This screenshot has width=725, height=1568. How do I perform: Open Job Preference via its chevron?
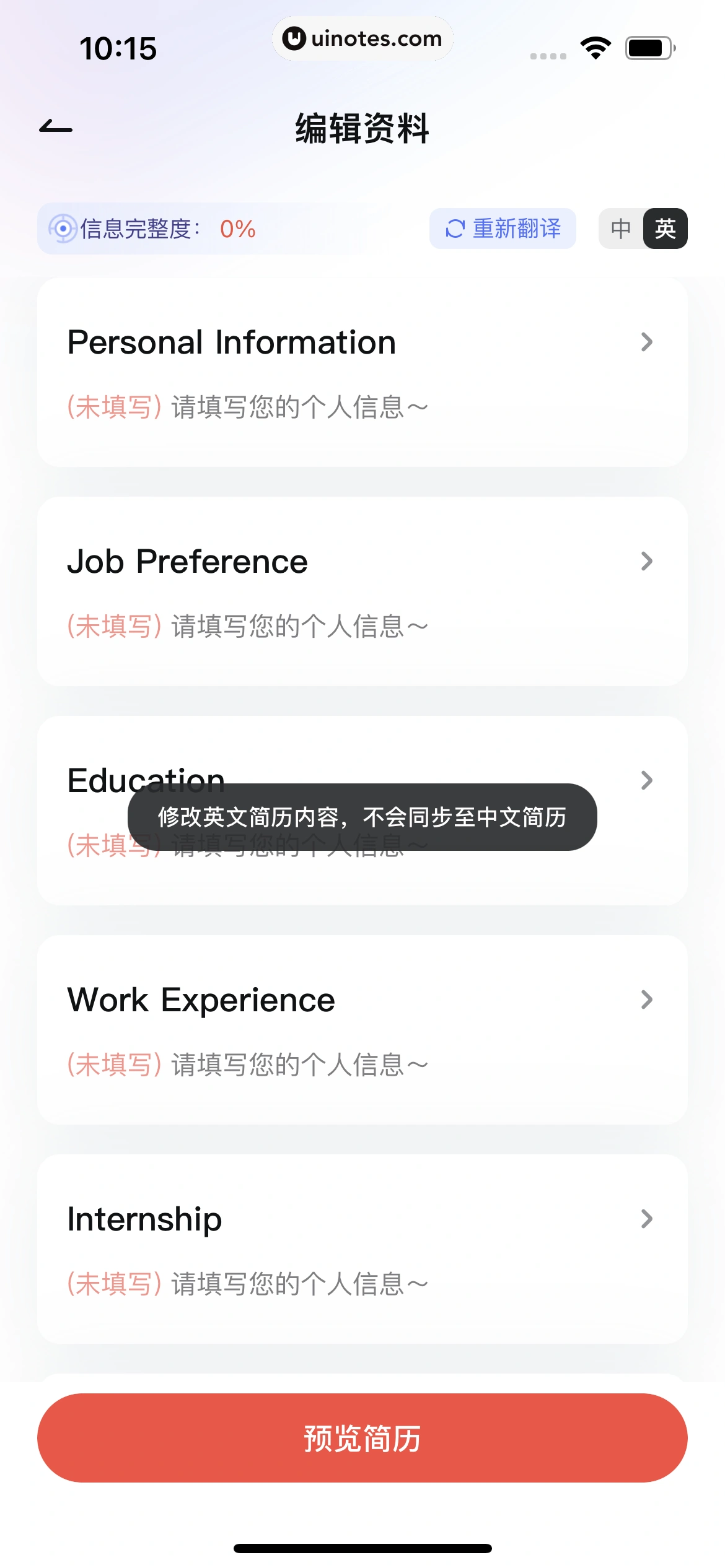[x=647, y=561]
